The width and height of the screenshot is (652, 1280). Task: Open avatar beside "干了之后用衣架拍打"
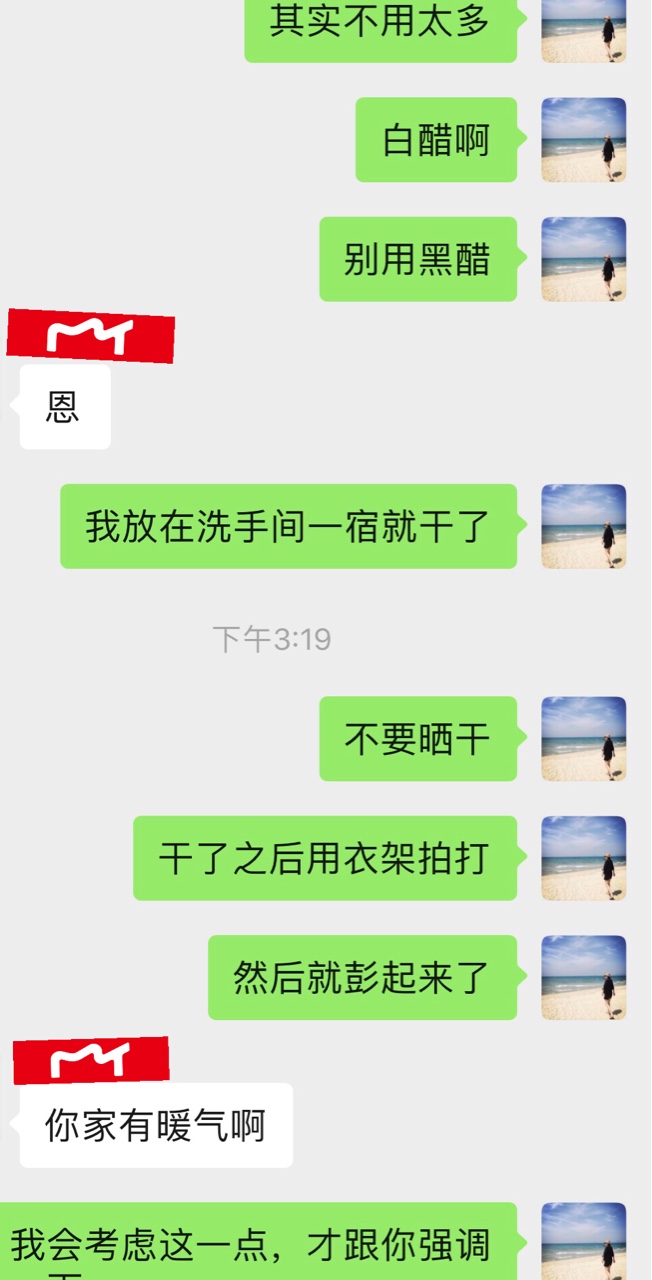584,858
